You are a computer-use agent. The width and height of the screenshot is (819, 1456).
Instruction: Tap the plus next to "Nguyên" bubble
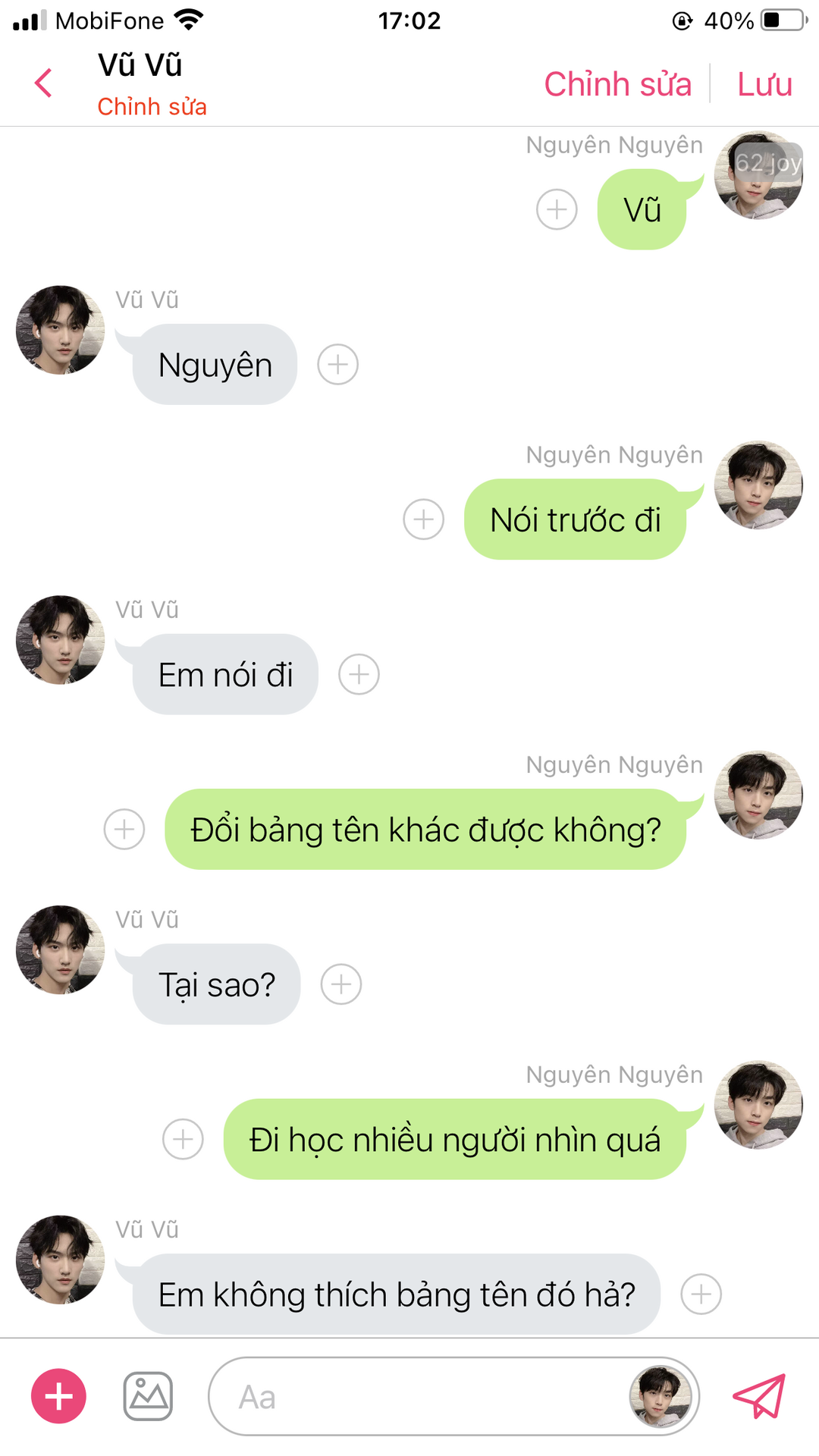[x=337, y=365]
